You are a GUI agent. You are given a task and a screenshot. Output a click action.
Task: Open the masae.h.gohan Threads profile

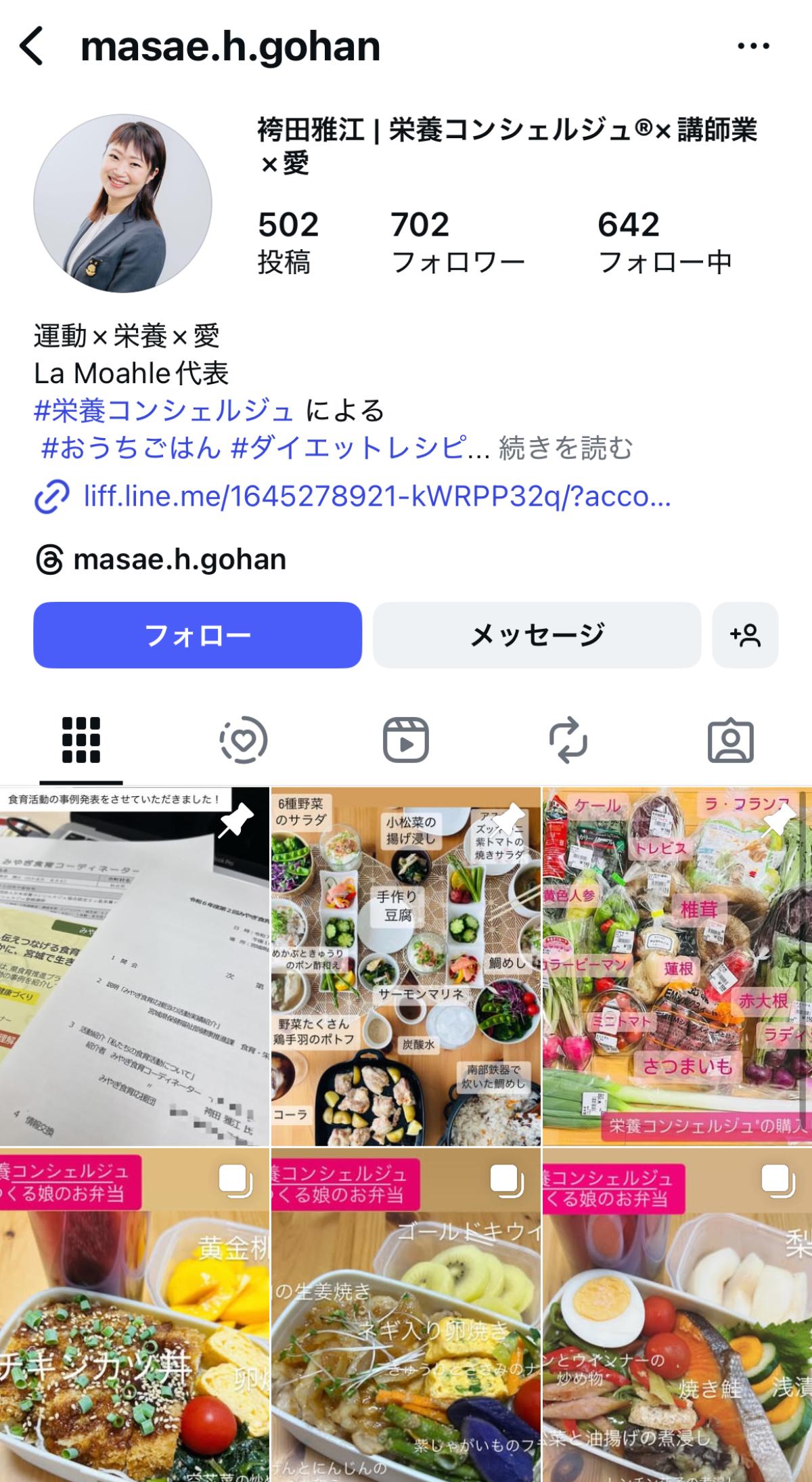point(179,560)
